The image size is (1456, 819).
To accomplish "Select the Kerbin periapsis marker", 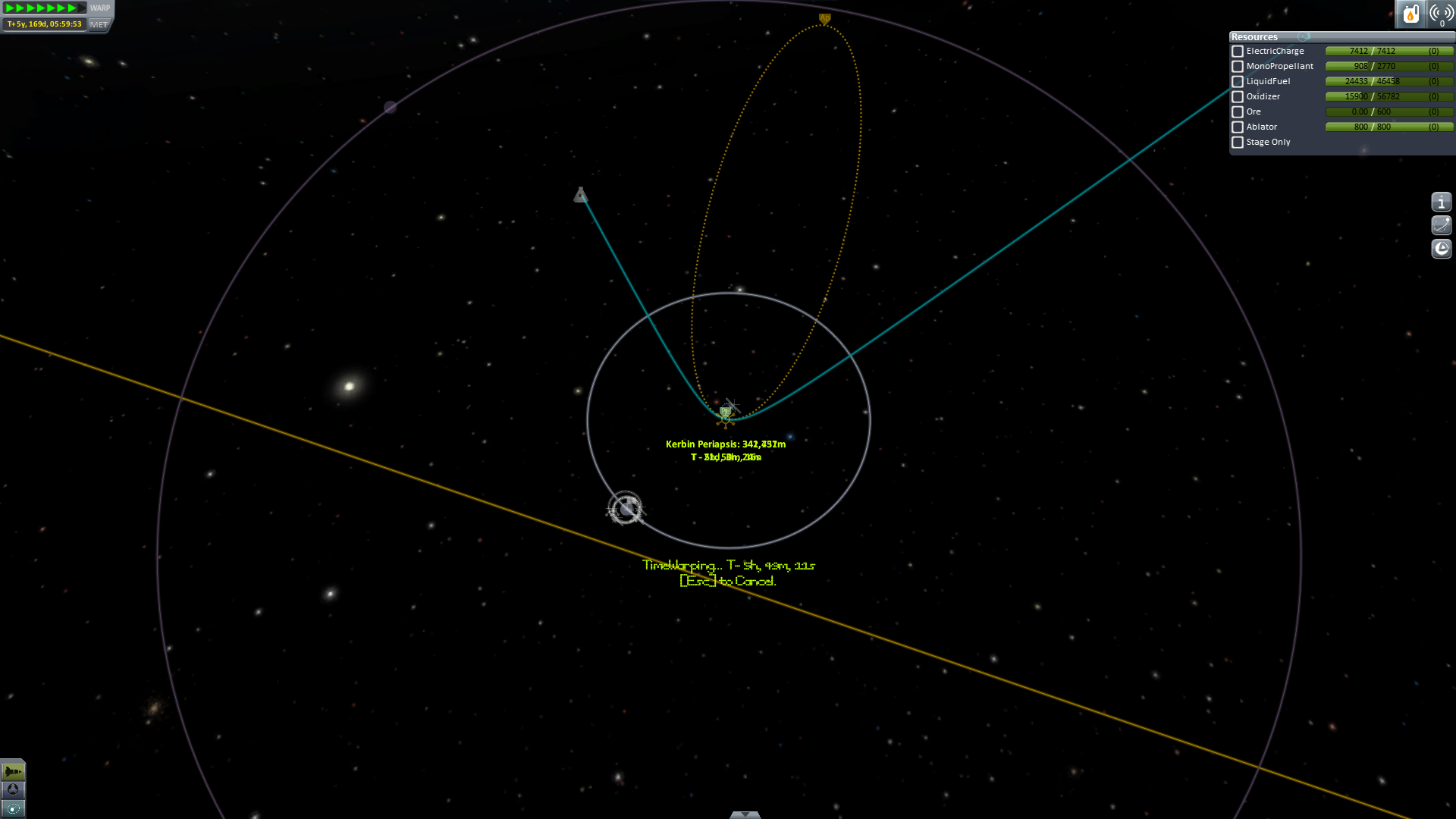I will (726, 413).
